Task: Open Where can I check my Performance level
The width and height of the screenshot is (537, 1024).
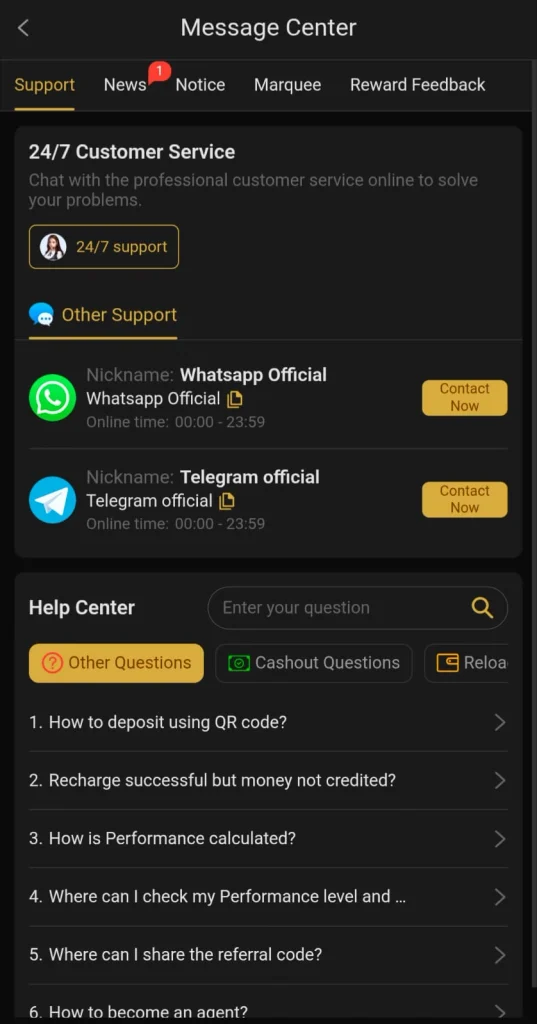Action: (x=268, y=897)
